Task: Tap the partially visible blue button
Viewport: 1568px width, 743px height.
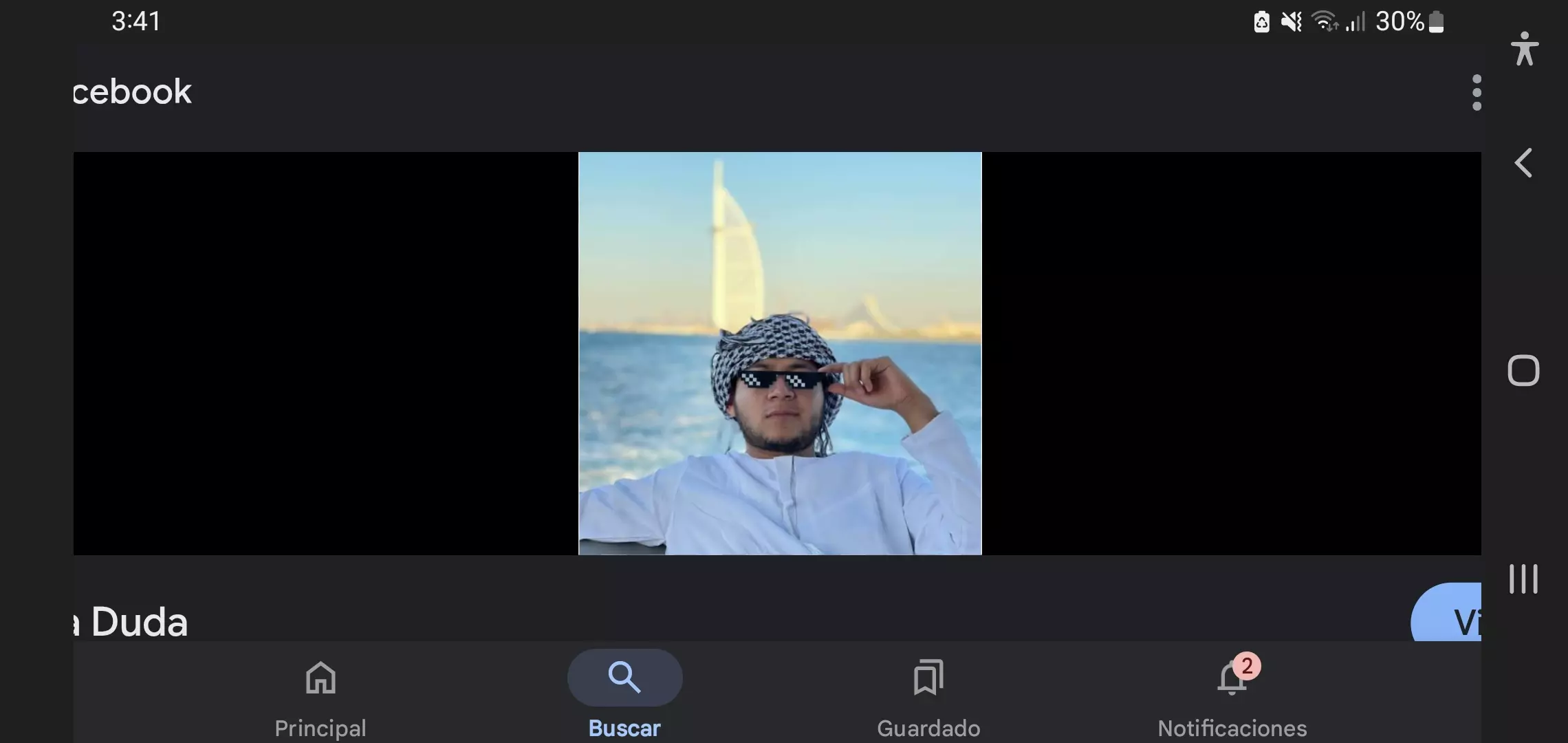Action: click(x=1451, y=617)
